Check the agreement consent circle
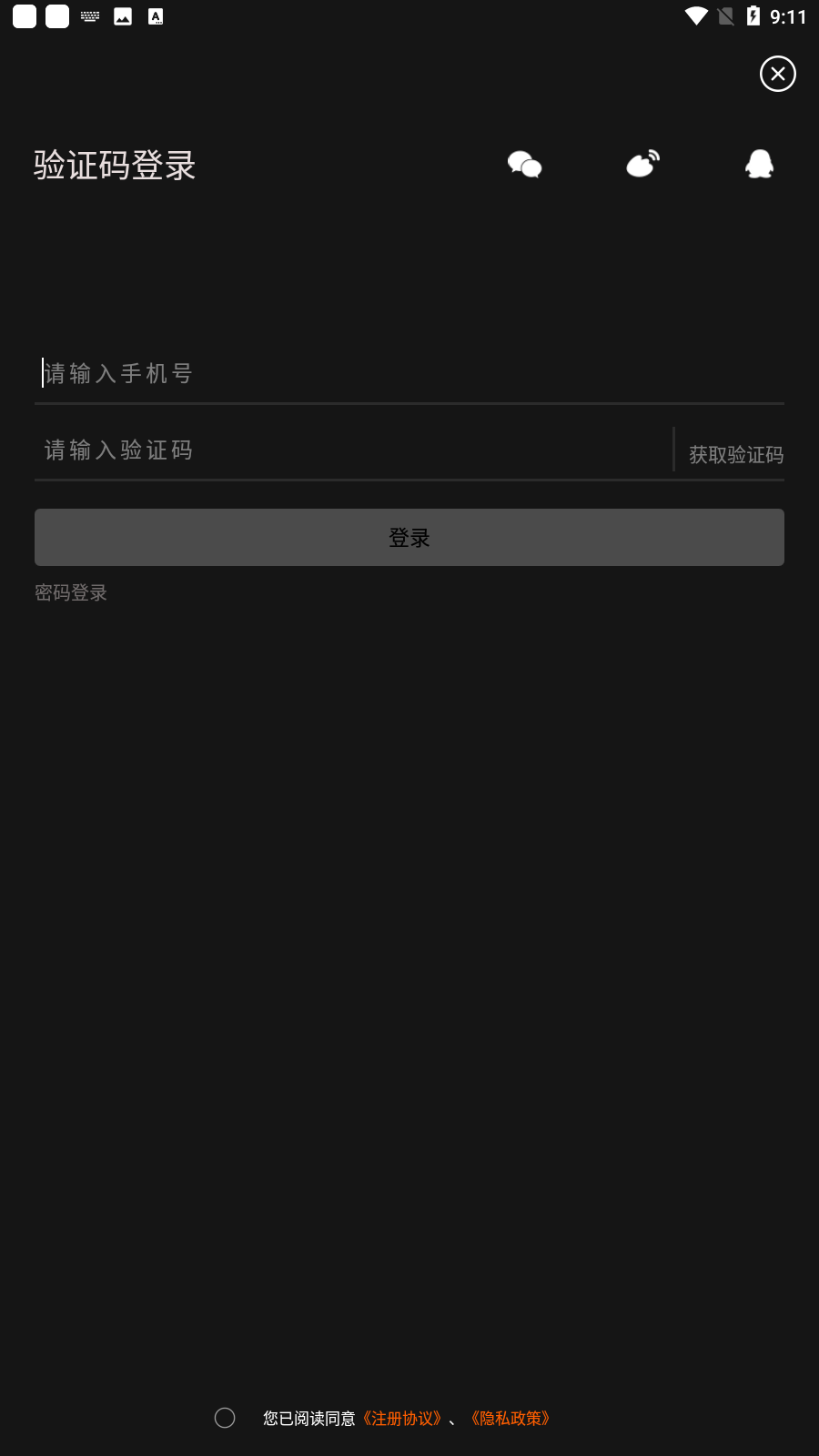This screenshot has height=1456, width=819. coord(225,1418)
